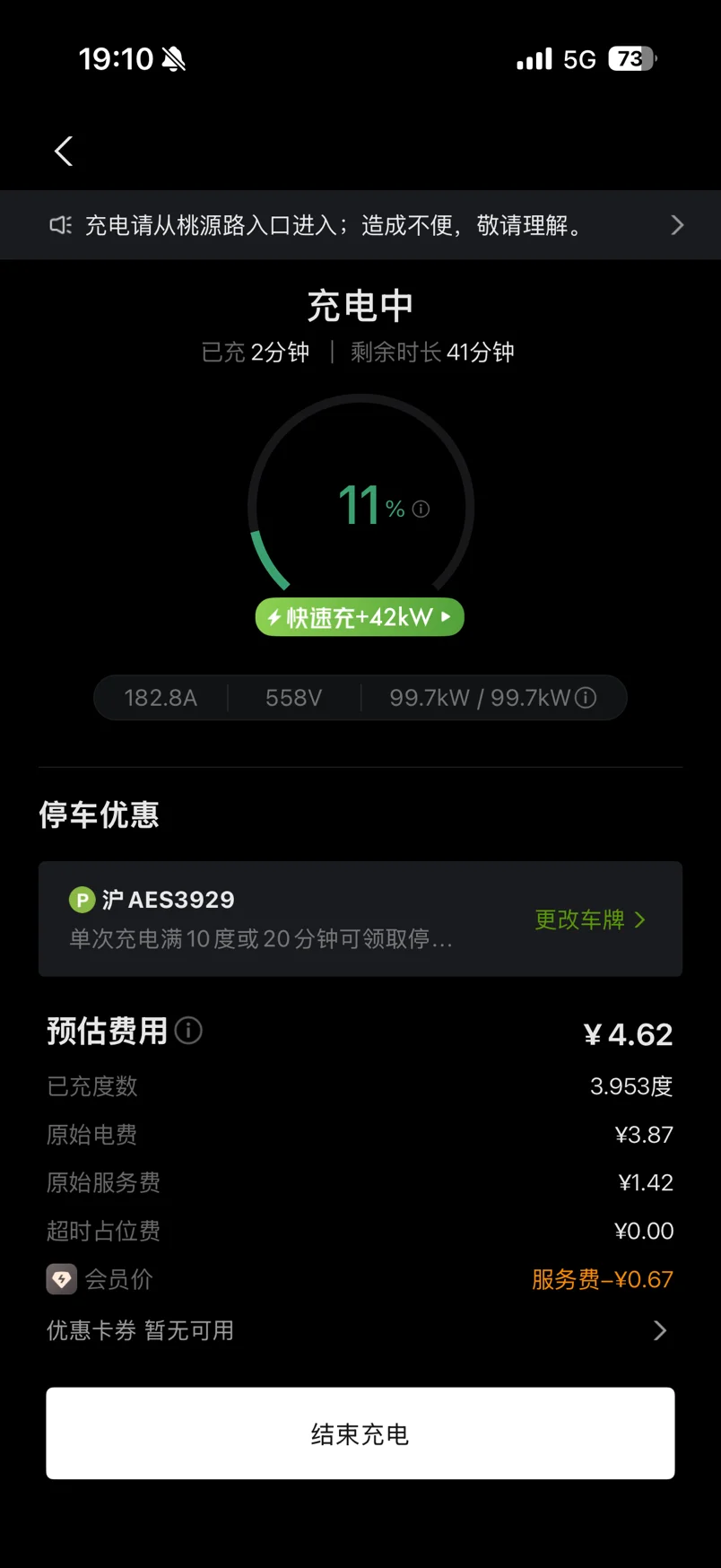Tap 更改车牌 to change license plate
Viewport: 721px width, 1568px height.
pyautogui.click(x=589, y=919)
